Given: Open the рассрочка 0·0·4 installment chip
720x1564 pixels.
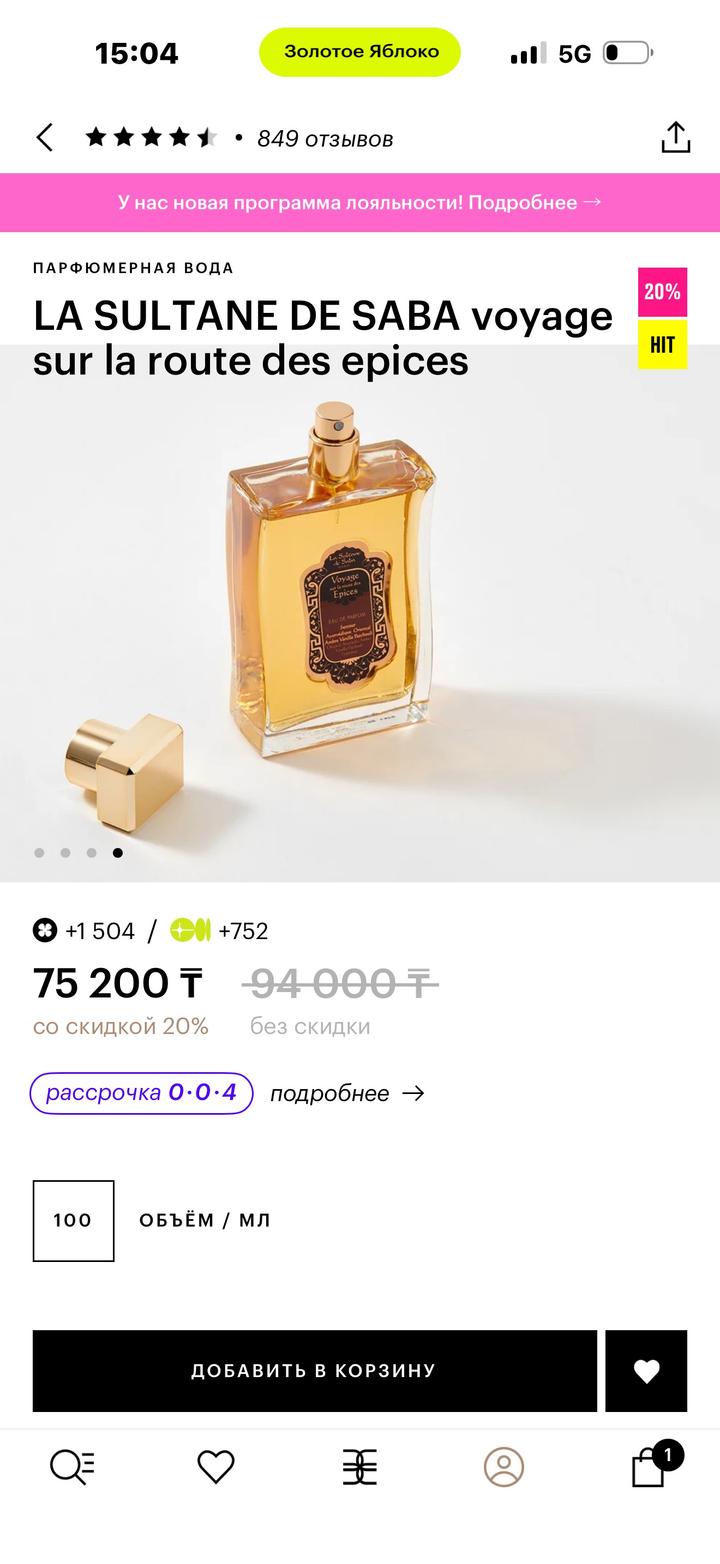Looking at the screenshot, I should [141, 1093].
